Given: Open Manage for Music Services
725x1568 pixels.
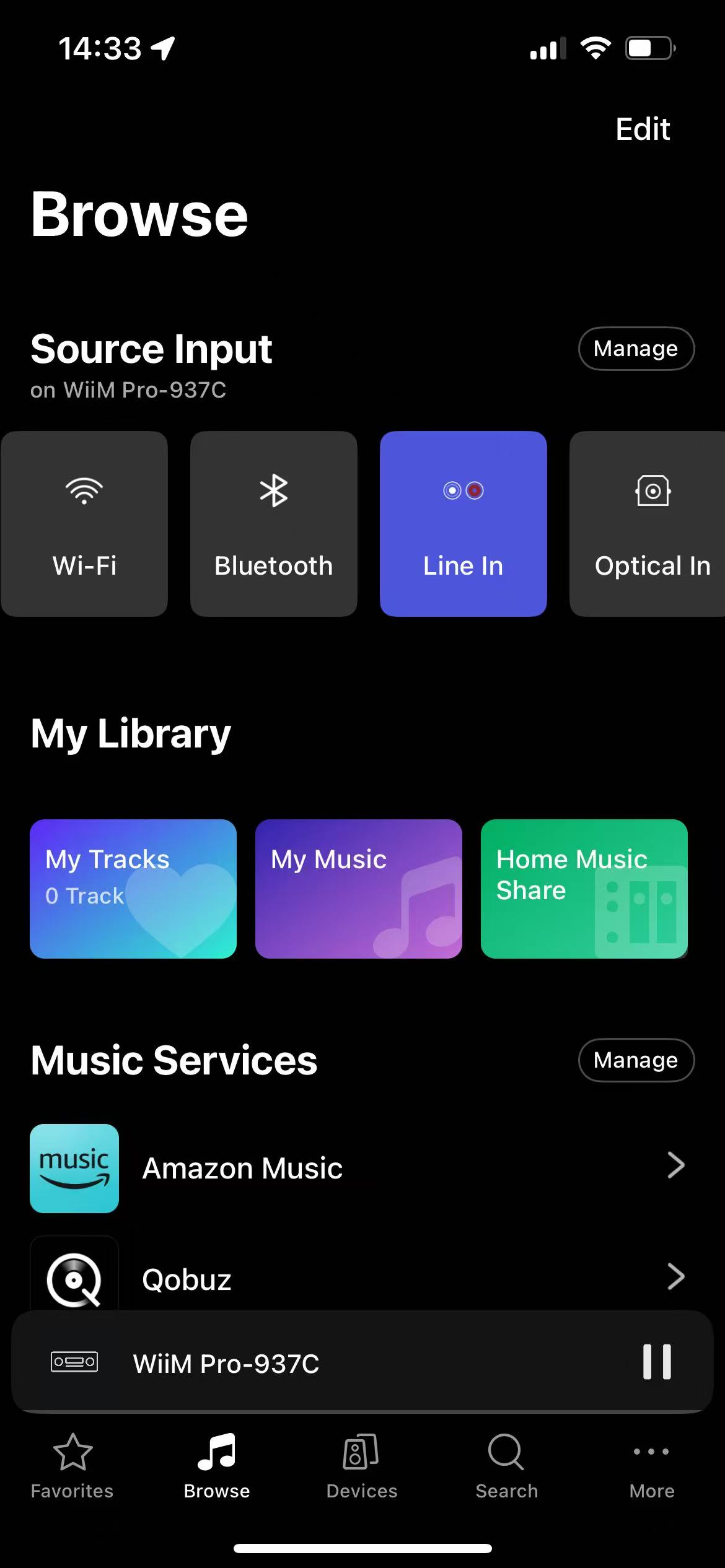Looking at the screenshot, I should click(636, 1060).
